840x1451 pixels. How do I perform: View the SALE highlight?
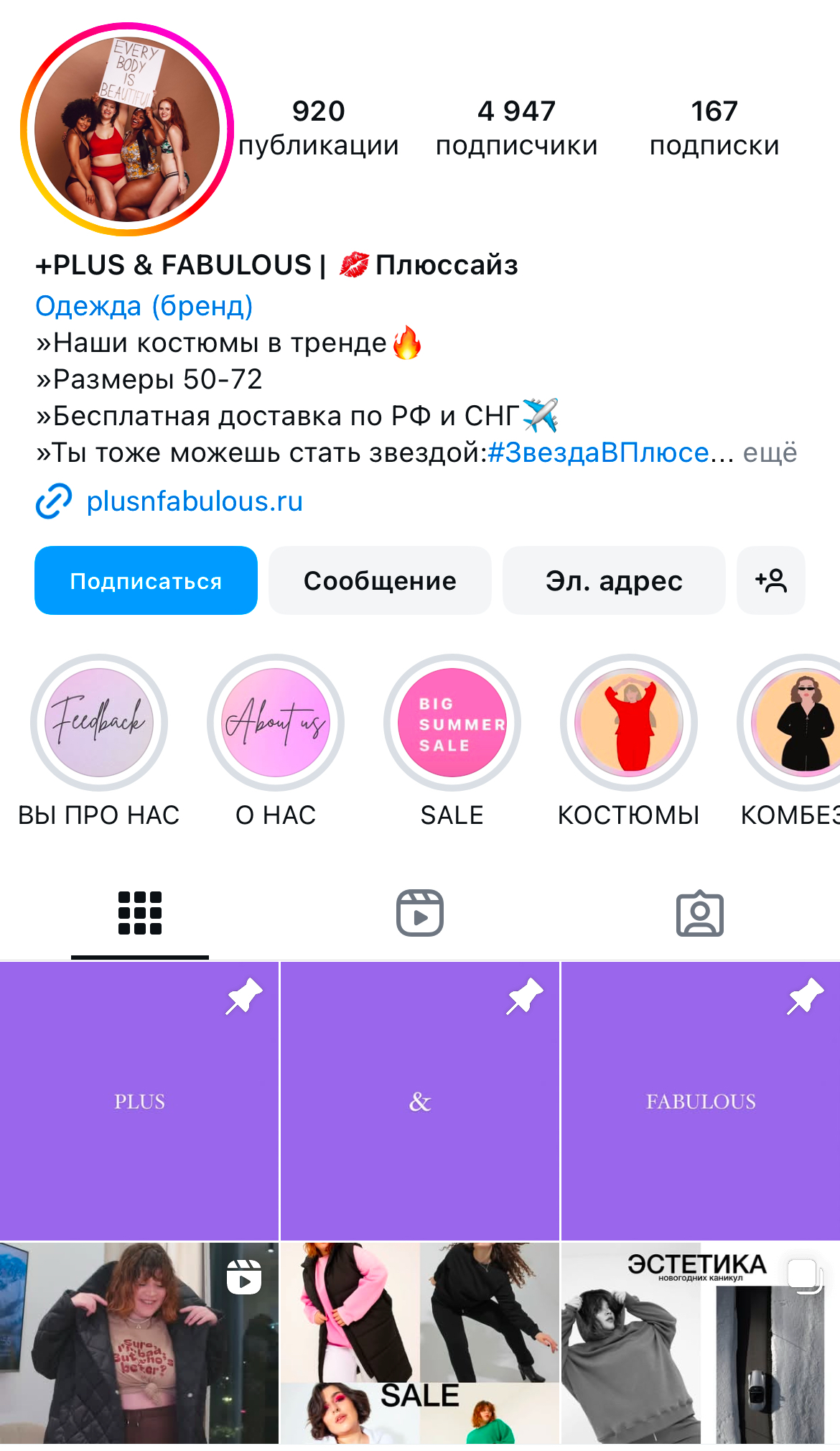pyautogui.click(x=452, y=723)
